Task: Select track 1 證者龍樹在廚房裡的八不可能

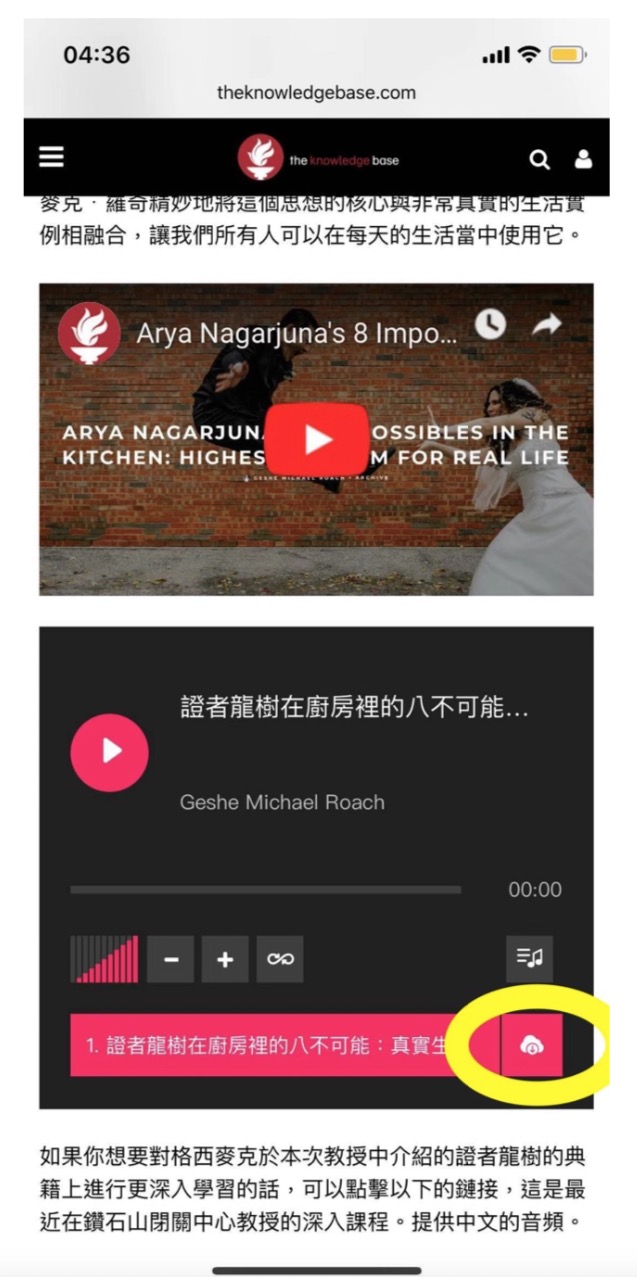Action: [x=270, y=1046]
